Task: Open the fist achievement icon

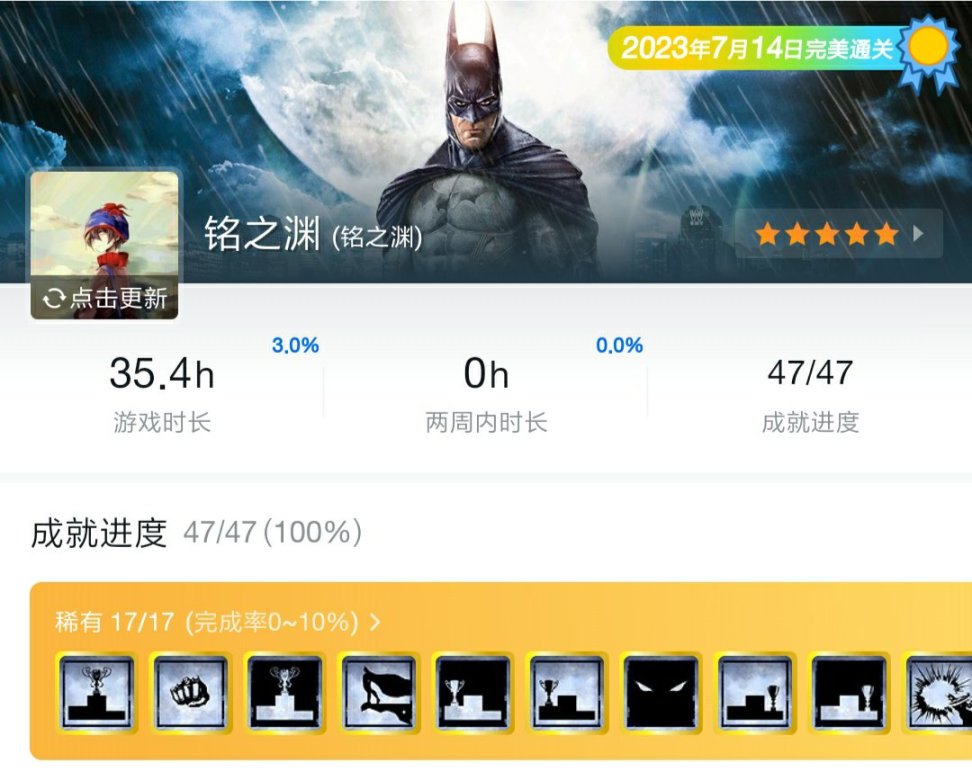Action: point(190,693)
